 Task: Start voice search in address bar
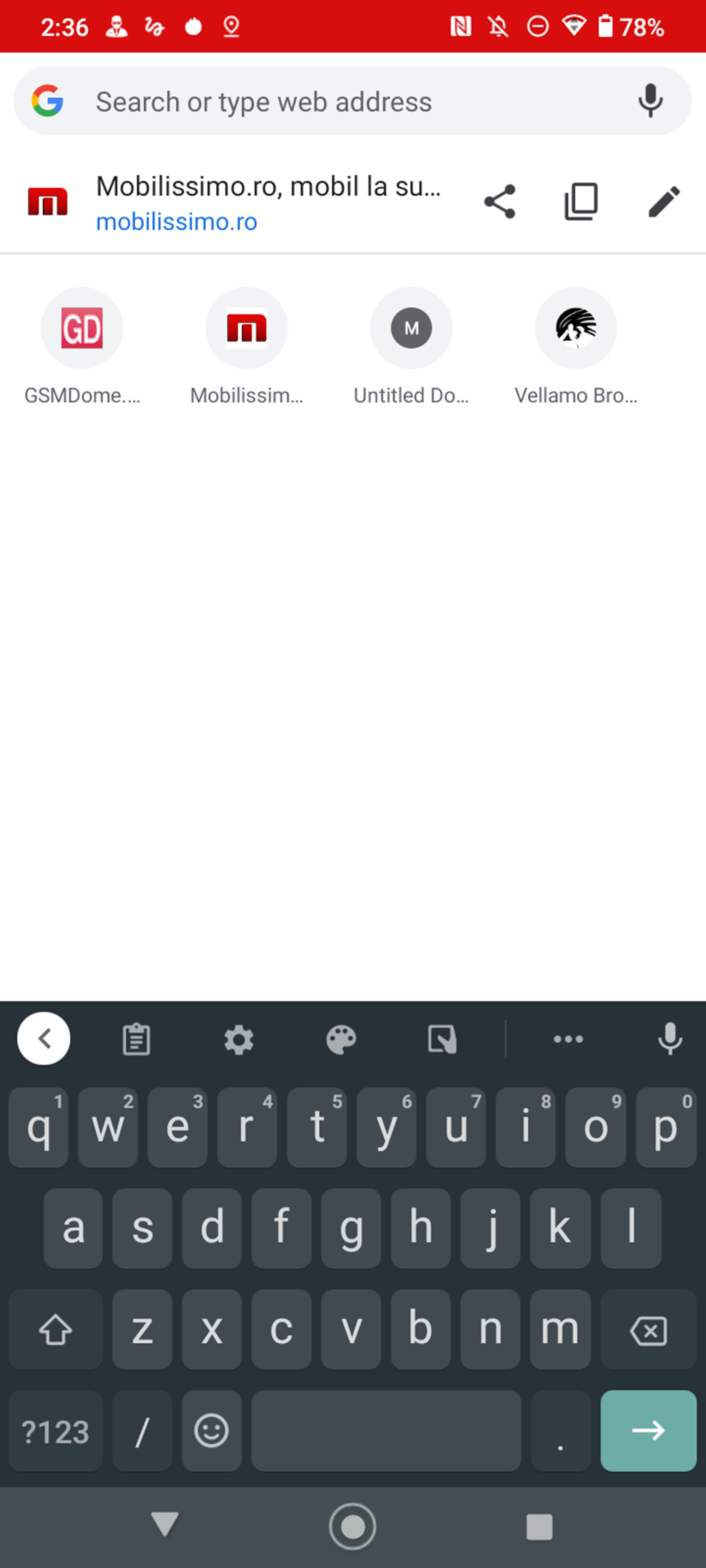click(650, 101)
